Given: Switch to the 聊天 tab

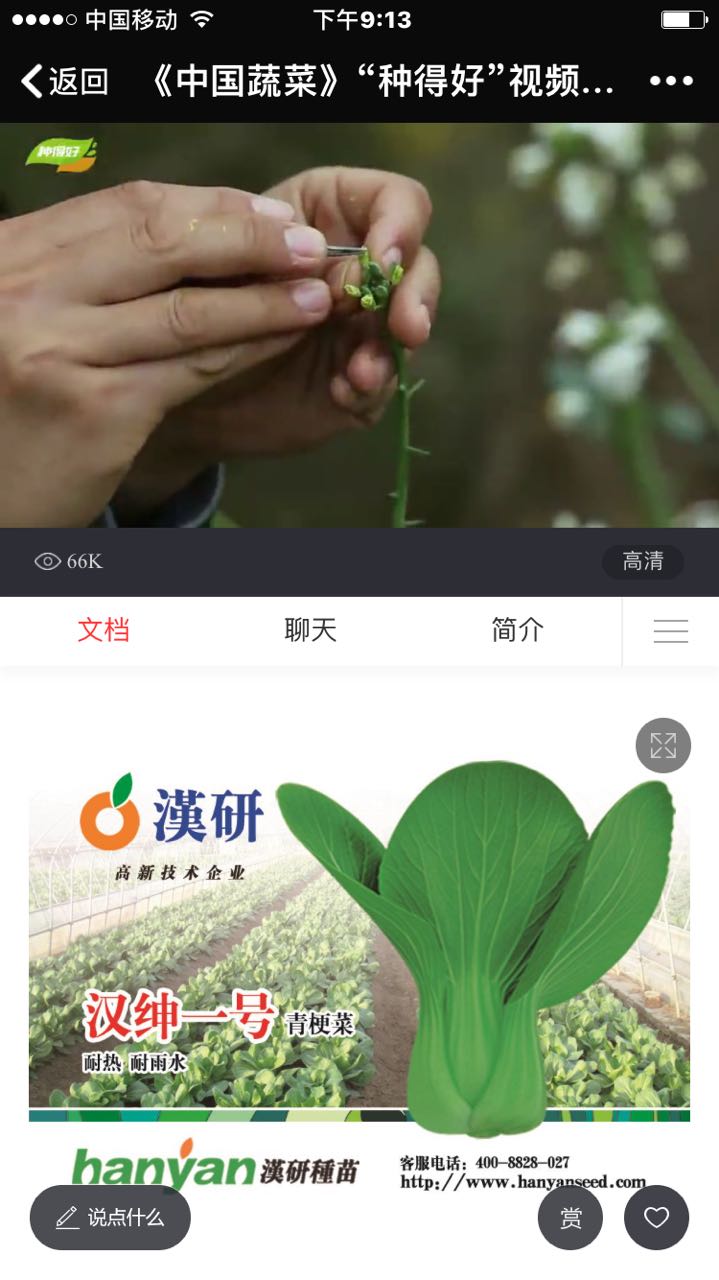Looking at the screenshot, I should [310, 630].
